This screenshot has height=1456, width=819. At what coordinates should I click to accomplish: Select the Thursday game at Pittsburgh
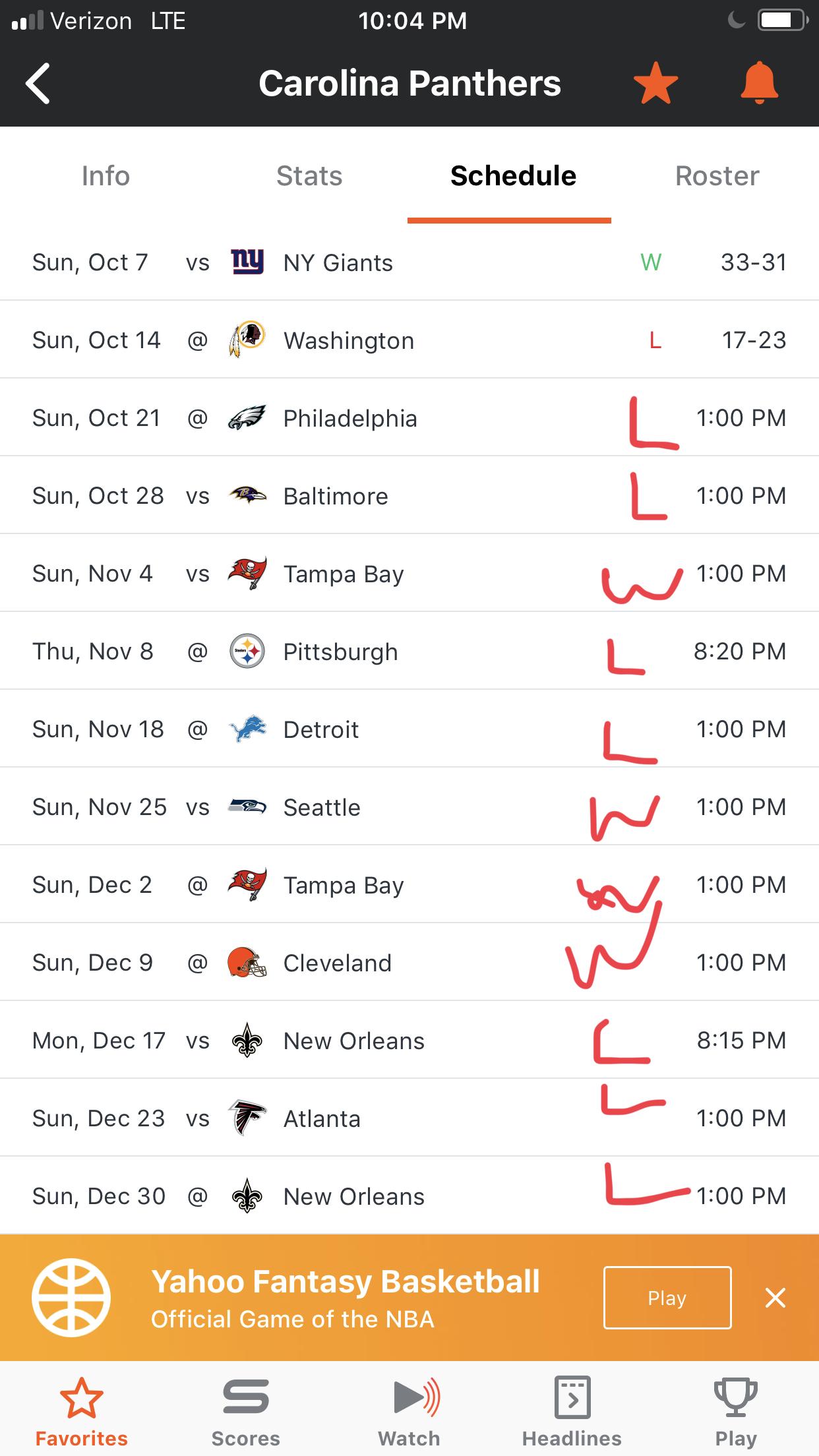pyautogui.click(x=409, y=652)
